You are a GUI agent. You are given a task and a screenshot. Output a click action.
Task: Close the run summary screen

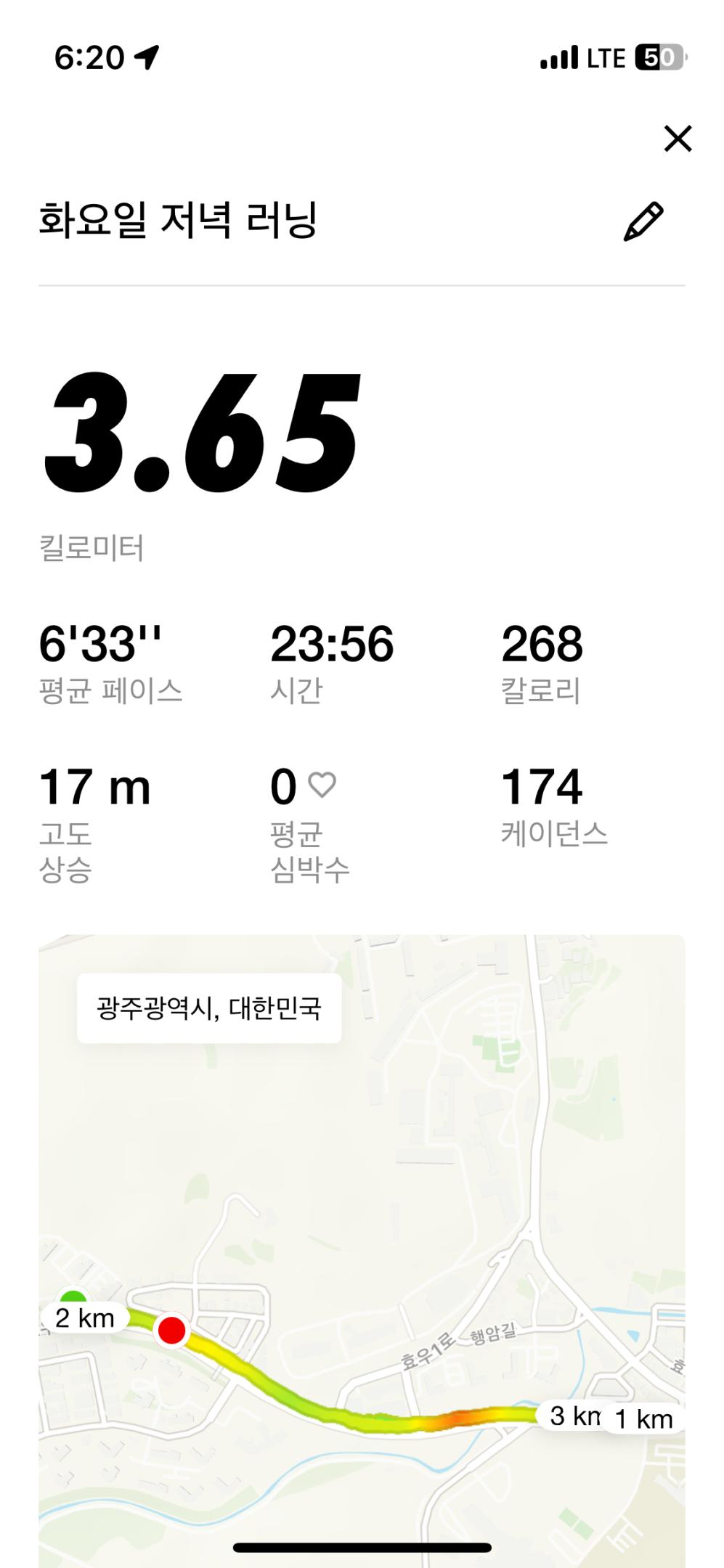click(678, 138)
